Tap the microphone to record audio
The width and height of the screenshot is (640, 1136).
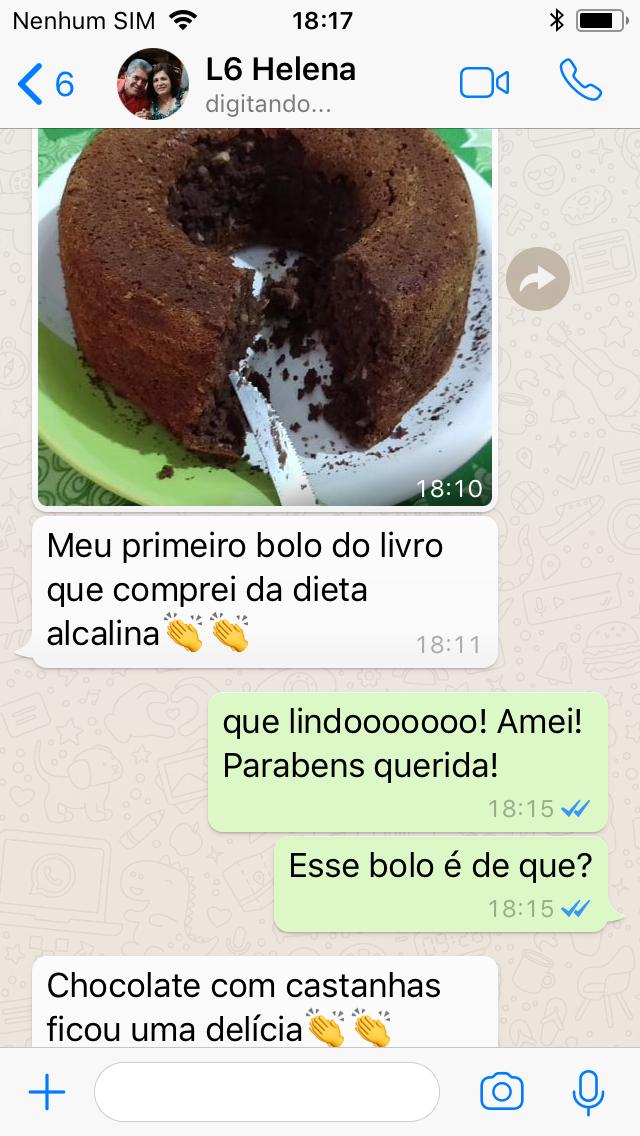(588, 1092)
